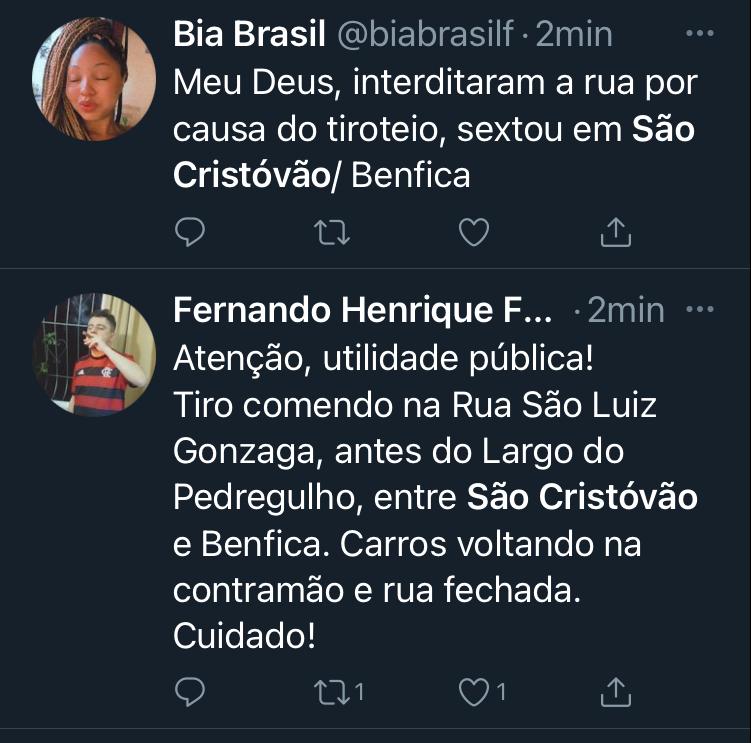Like Fernando Henrique's tweet
Viewport: 751px width, 743px height.
tap(473, 691)
